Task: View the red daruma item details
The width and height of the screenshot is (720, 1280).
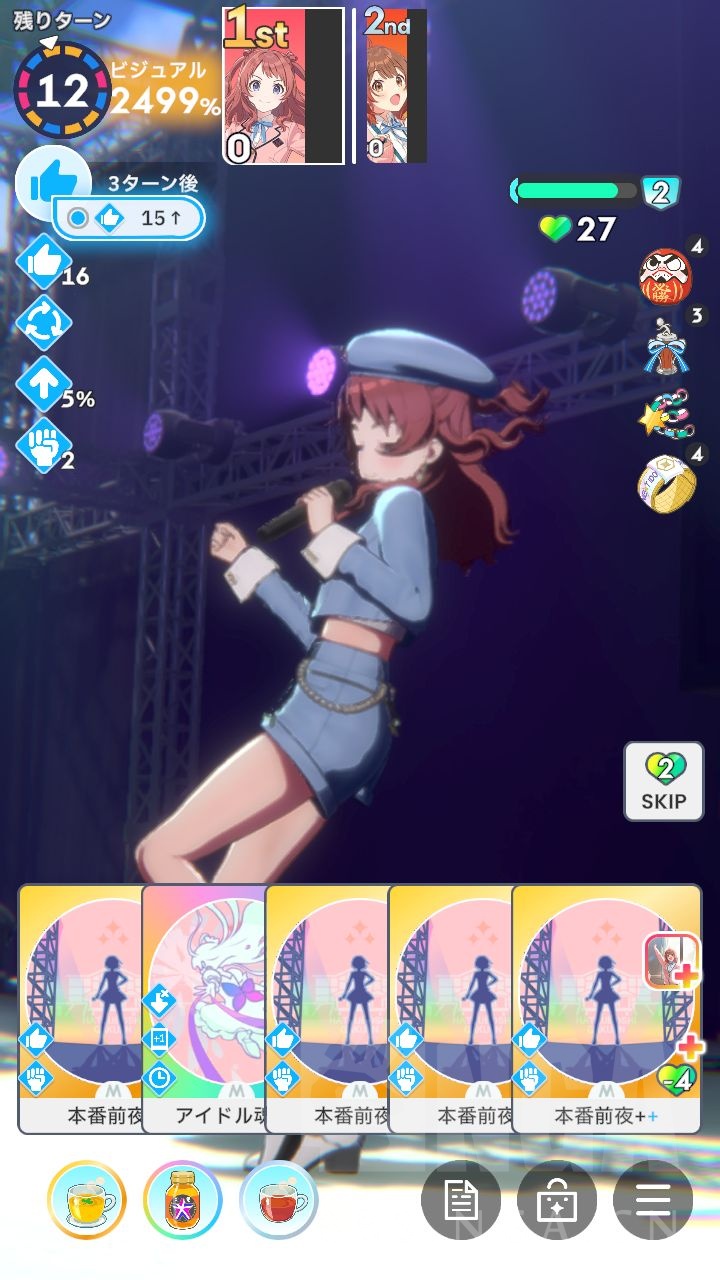Action: pos(666,274)
